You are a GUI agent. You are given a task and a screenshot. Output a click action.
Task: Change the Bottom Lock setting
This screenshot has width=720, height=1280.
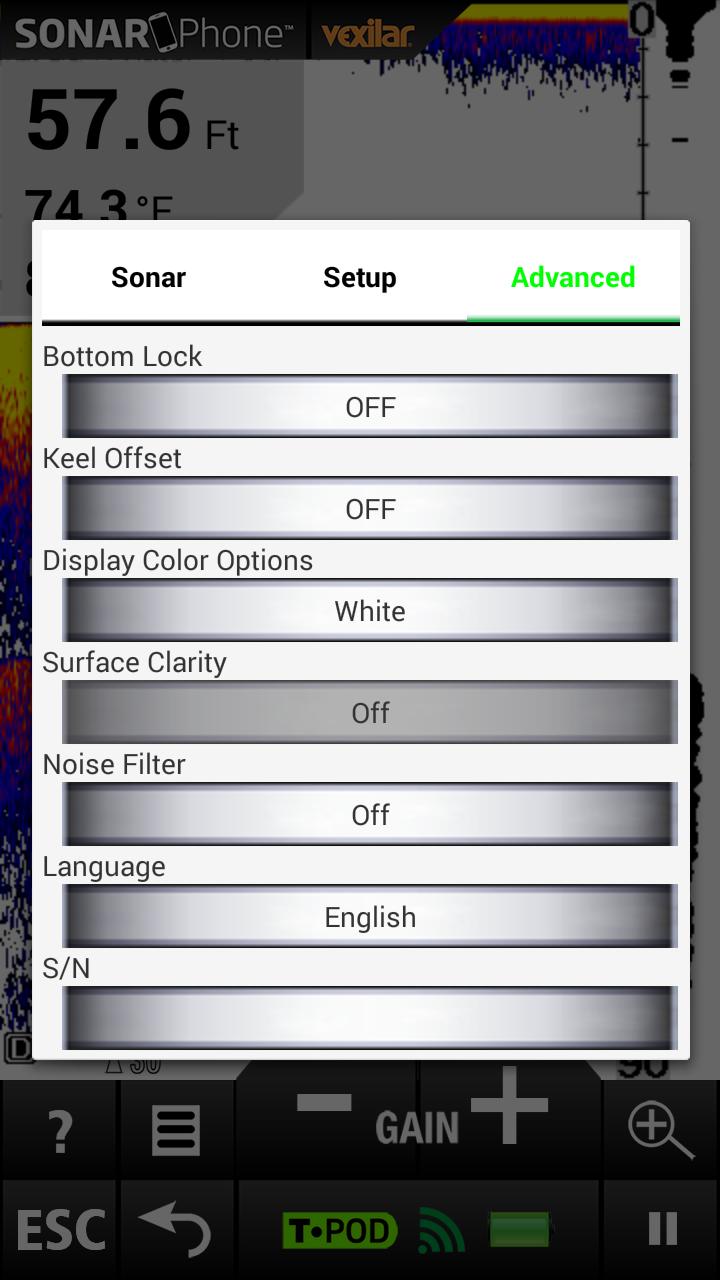[x=370, y=407]
